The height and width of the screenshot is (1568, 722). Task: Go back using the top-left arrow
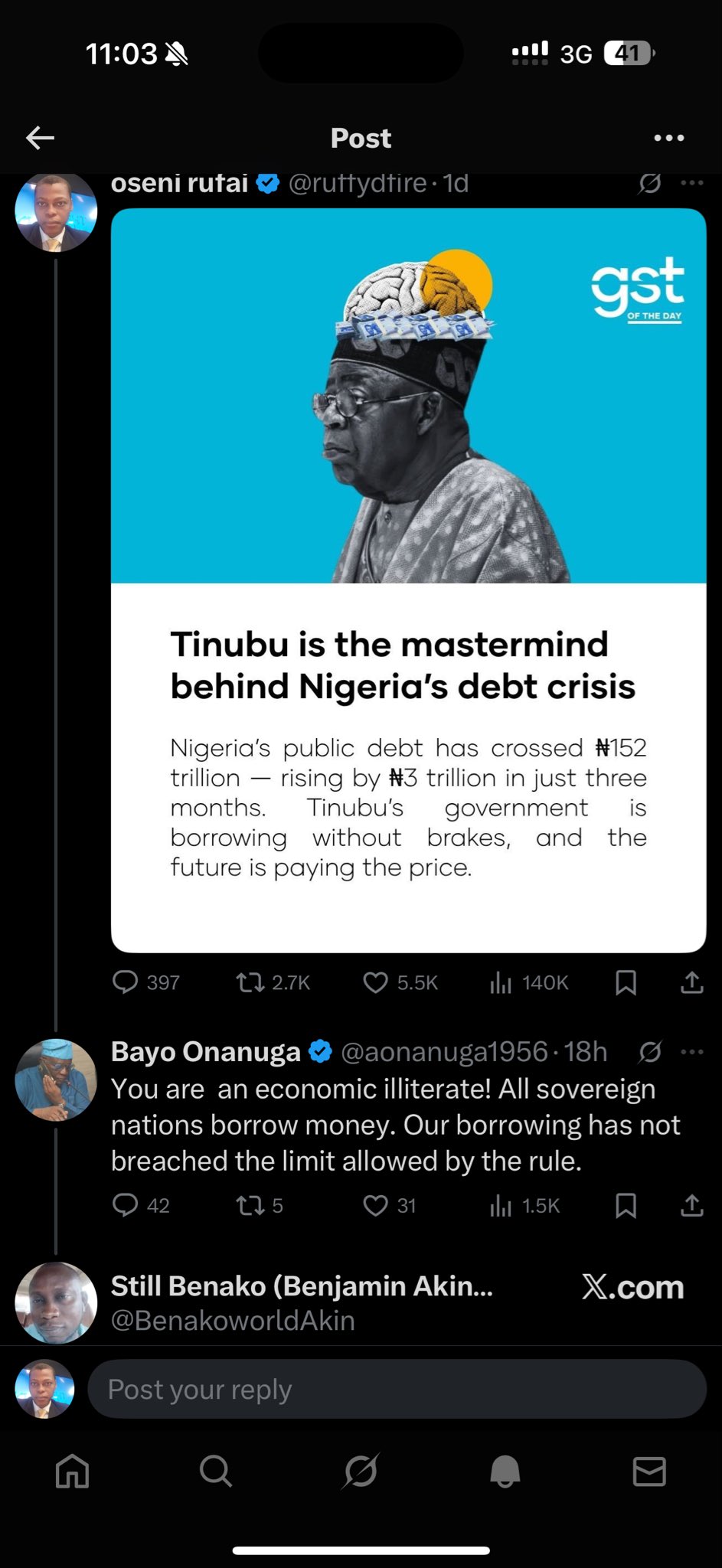[40, 138]
